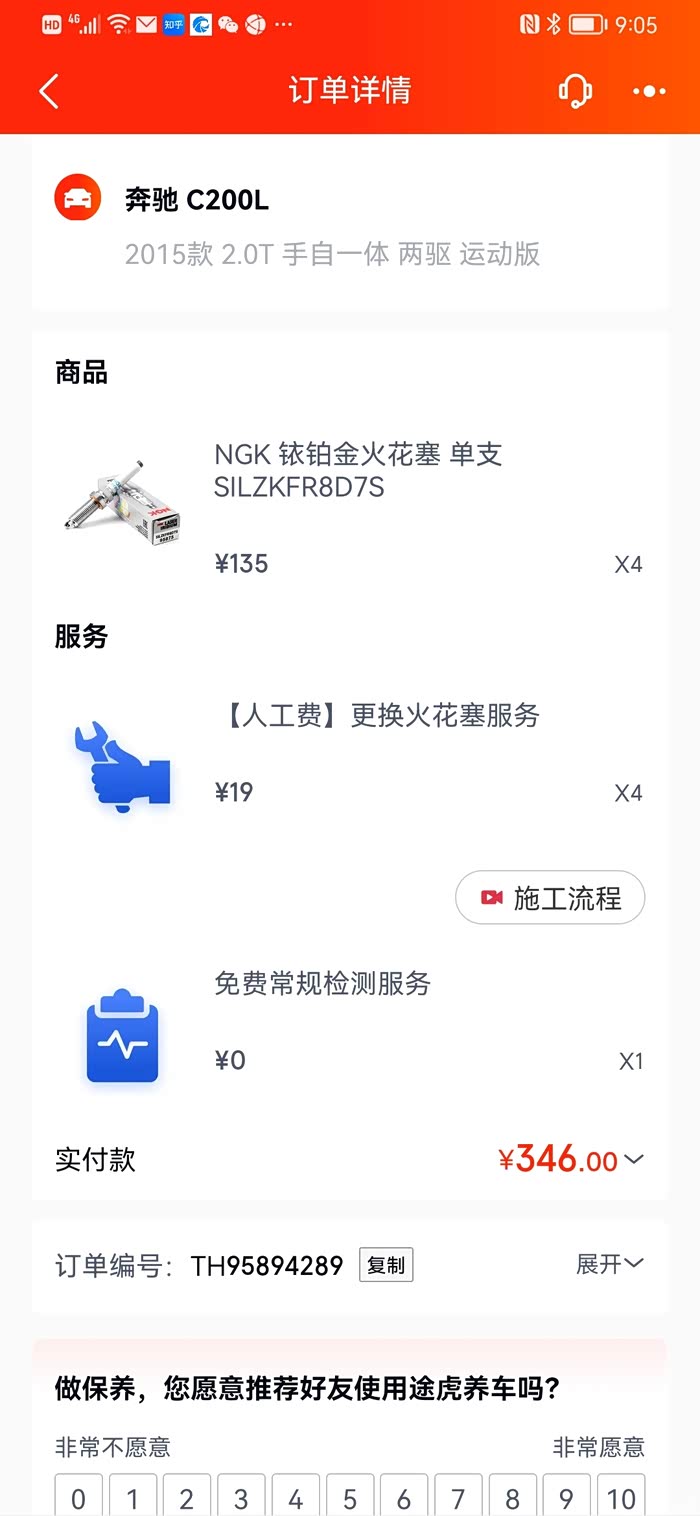
Task: Expand the 实付款 price breakdown
Action: pyautogui.click(x=633, y=1160)
